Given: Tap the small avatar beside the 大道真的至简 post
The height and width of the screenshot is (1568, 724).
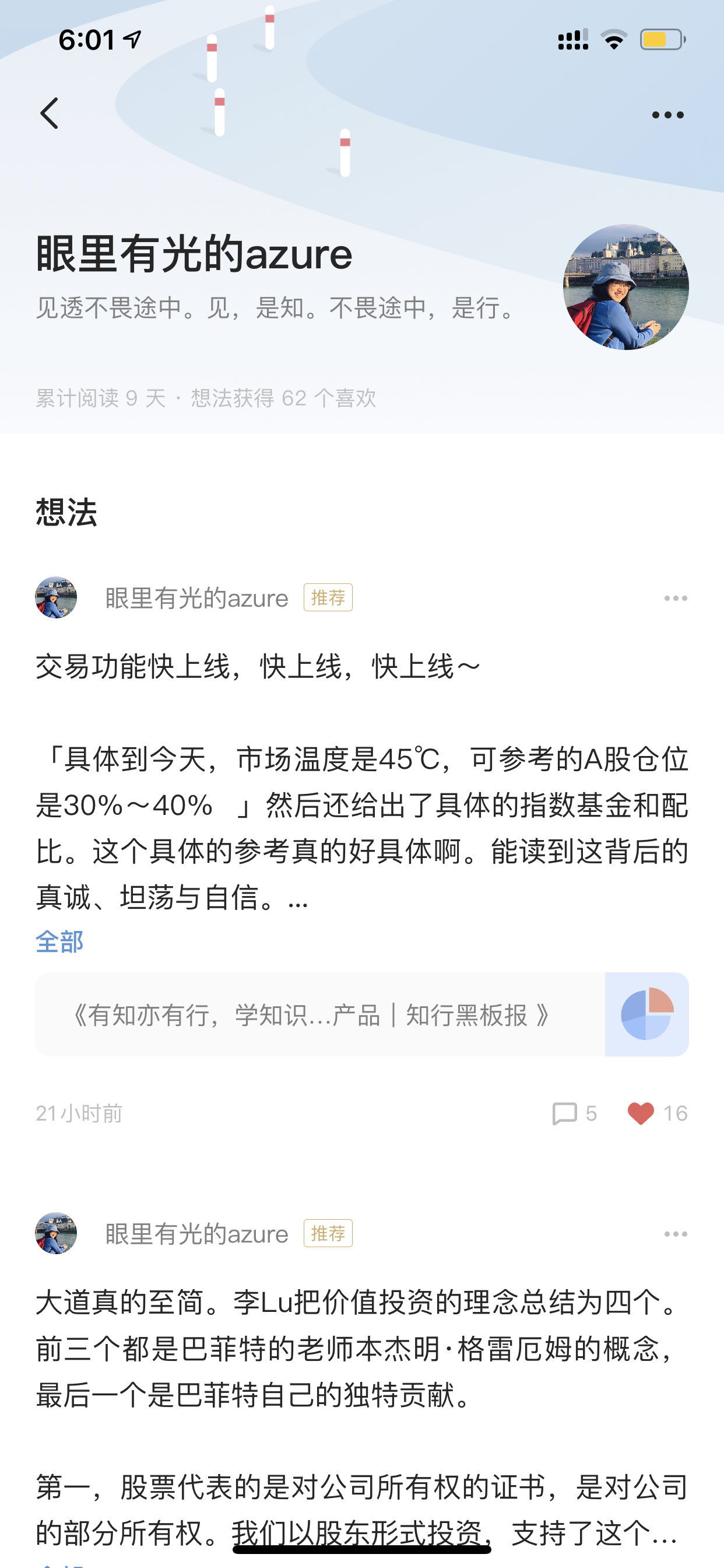Looking at the screenshot, I should click(x=56, y=1233).
